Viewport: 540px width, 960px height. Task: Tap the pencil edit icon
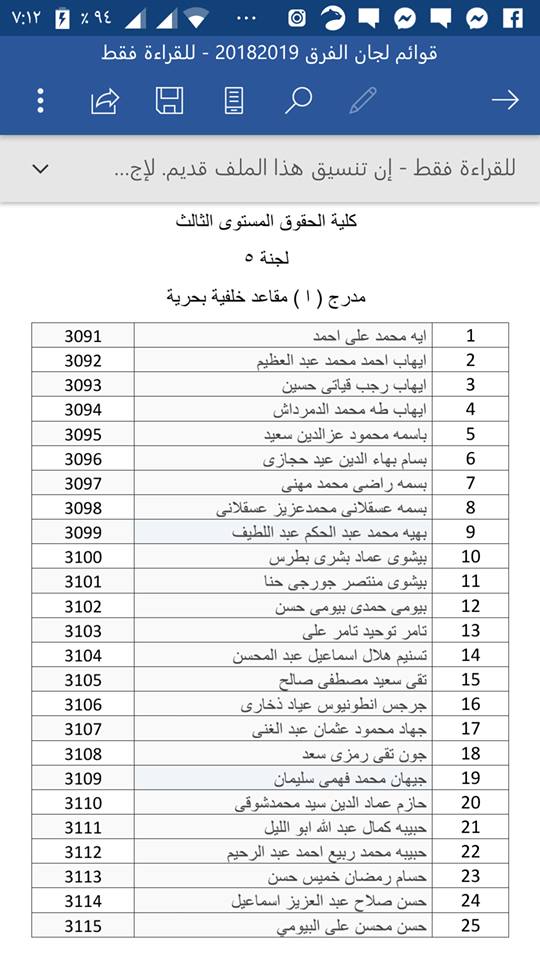click(x=362, y=100)
